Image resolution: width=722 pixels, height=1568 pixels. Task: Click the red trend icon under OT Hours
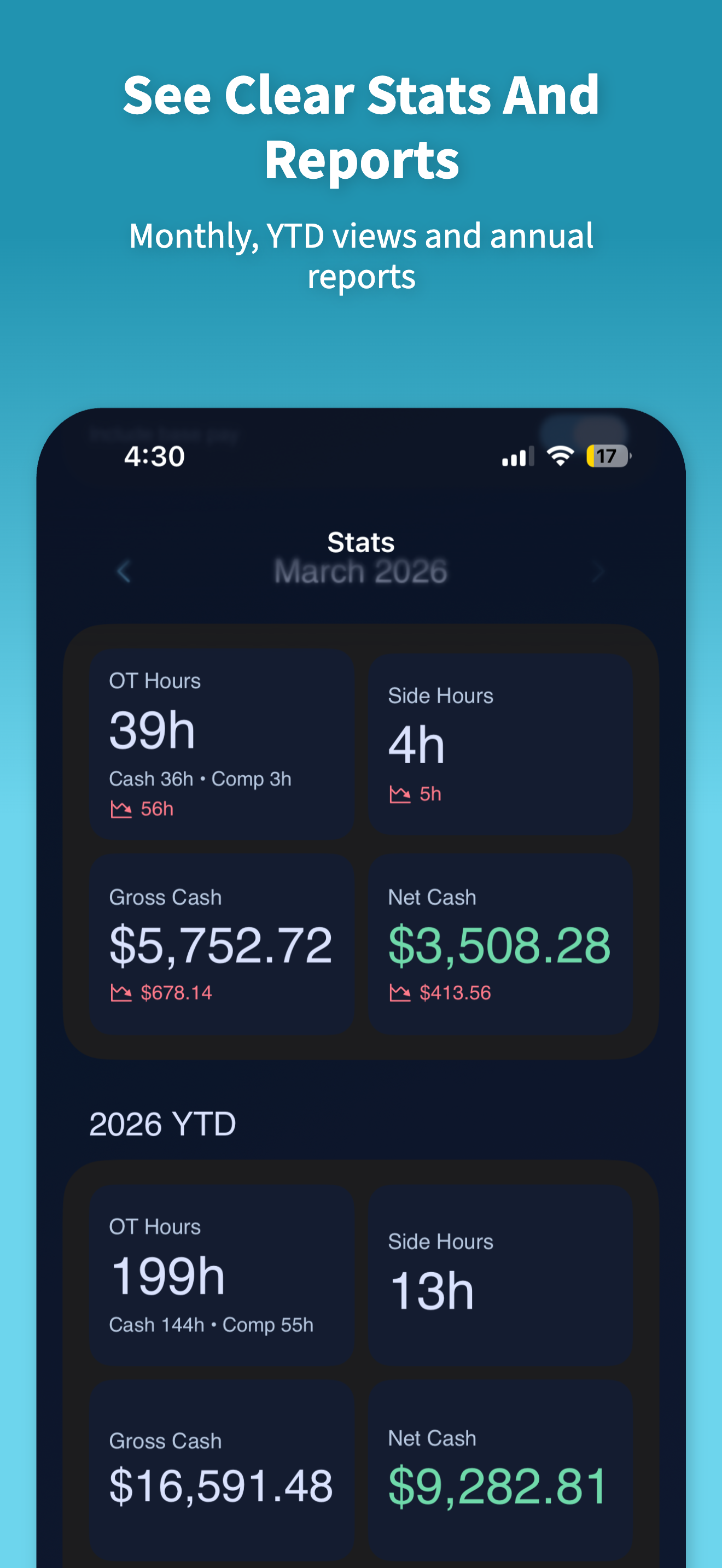tap(121, 809)
